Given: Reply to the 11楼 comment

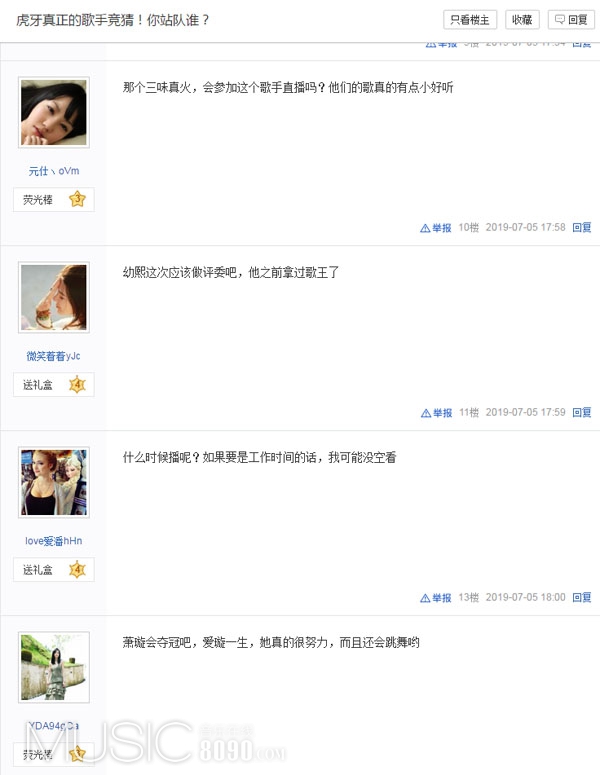Looking at the screenshot, I should point(581,413).
